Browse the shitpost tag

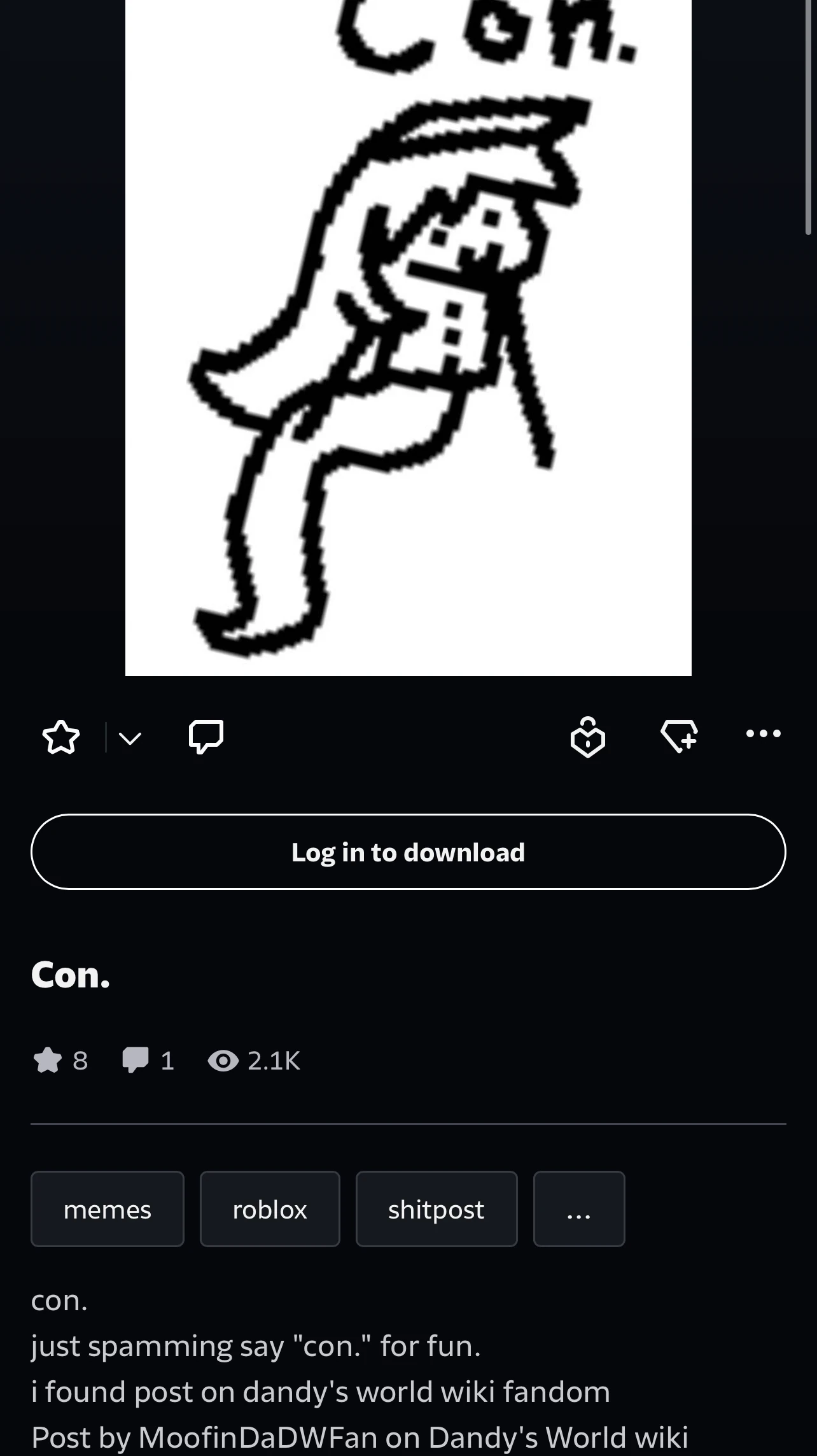pos(436,1209)
